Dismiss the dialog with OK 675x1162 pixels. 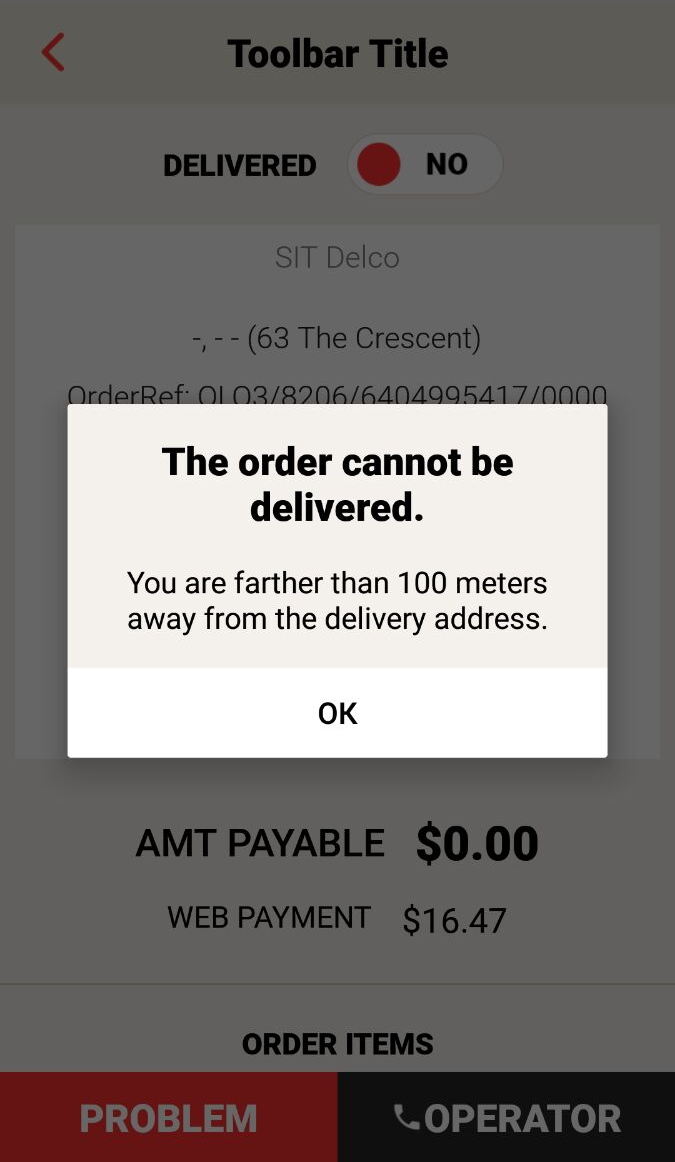337,713
